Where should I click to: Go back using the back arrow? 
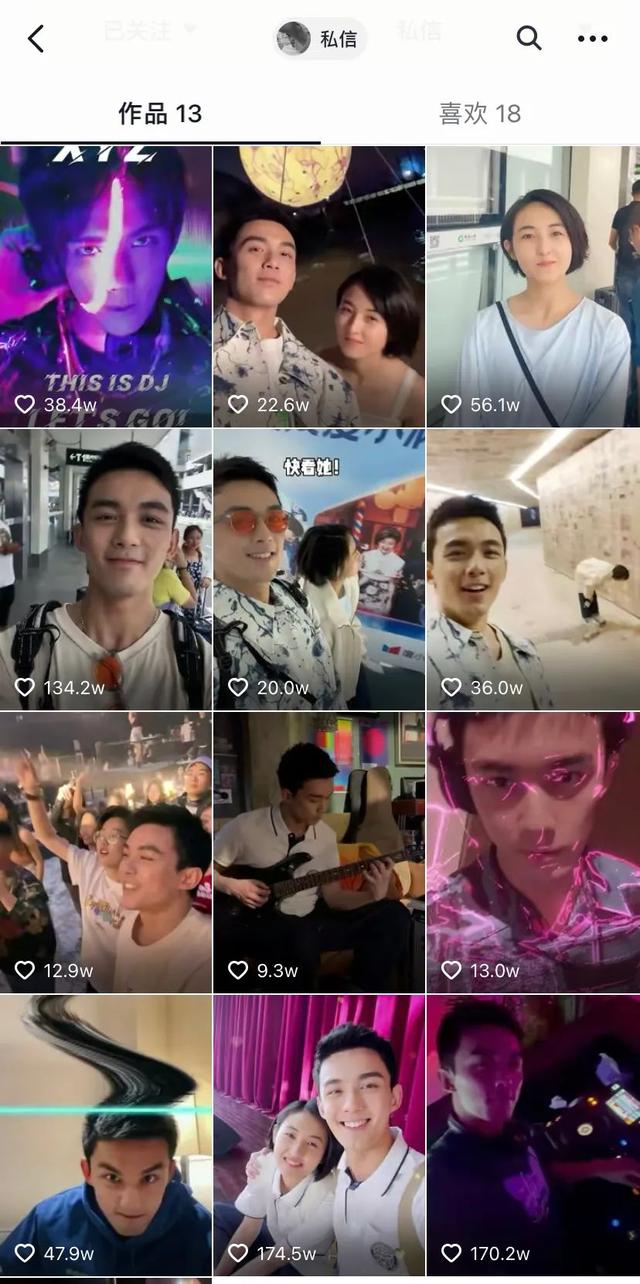click(x=36, y=39)
